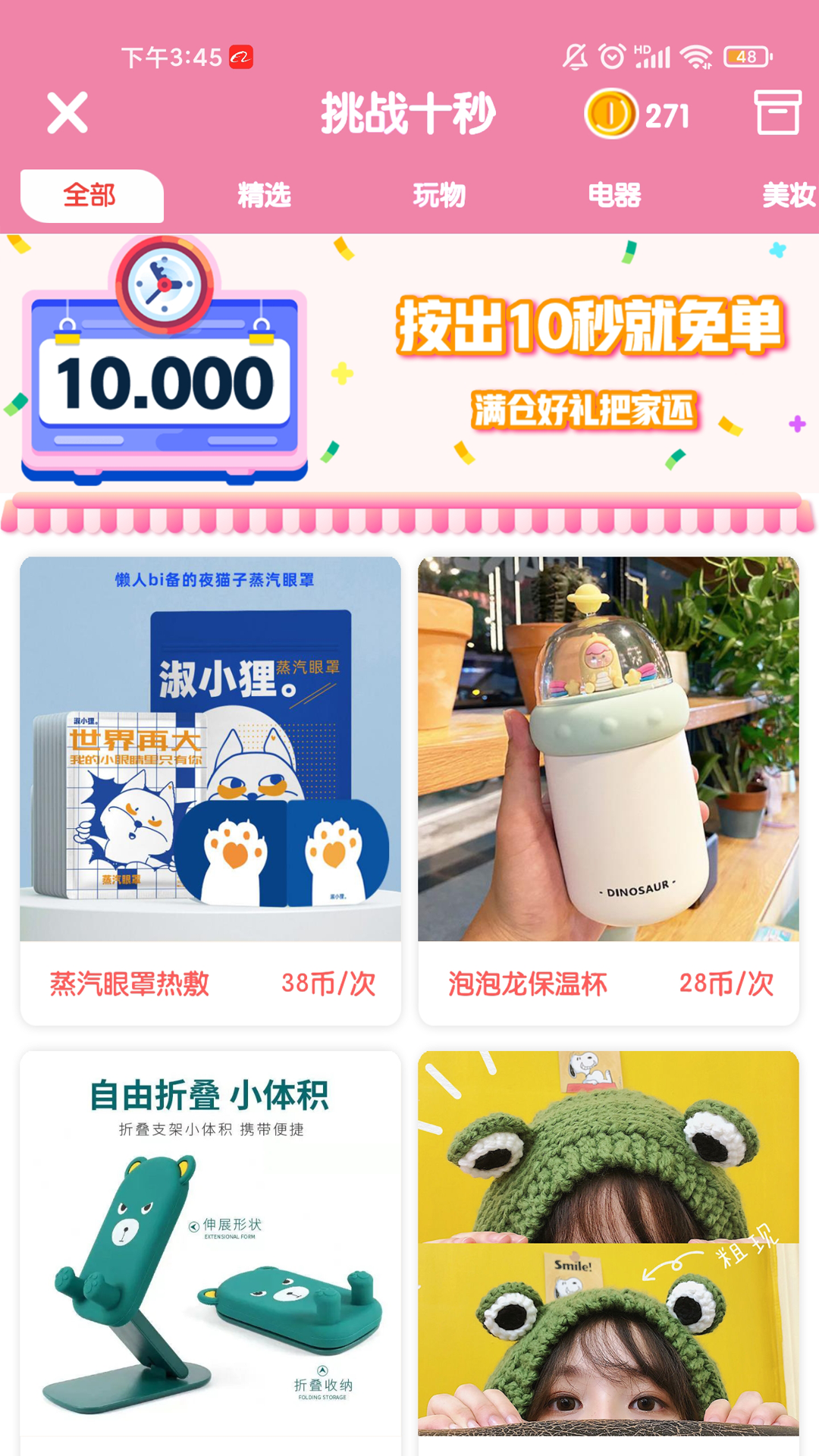The image size is (819, 1456).
Task: Open the archive box icon
Action: [x=777, y=113]
